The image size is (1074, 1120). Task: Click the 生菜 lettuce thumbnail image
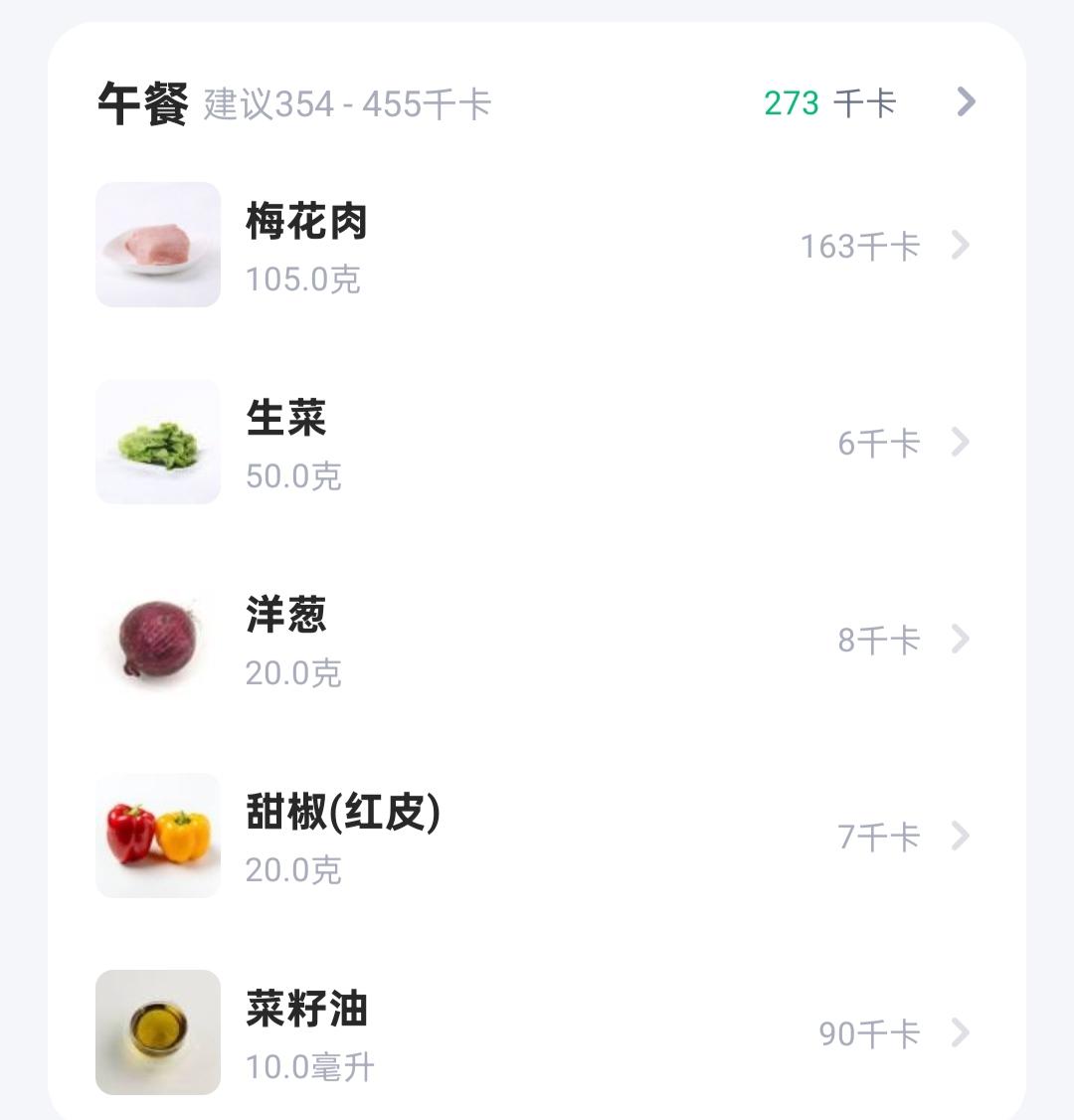click(x=157, y=441)
